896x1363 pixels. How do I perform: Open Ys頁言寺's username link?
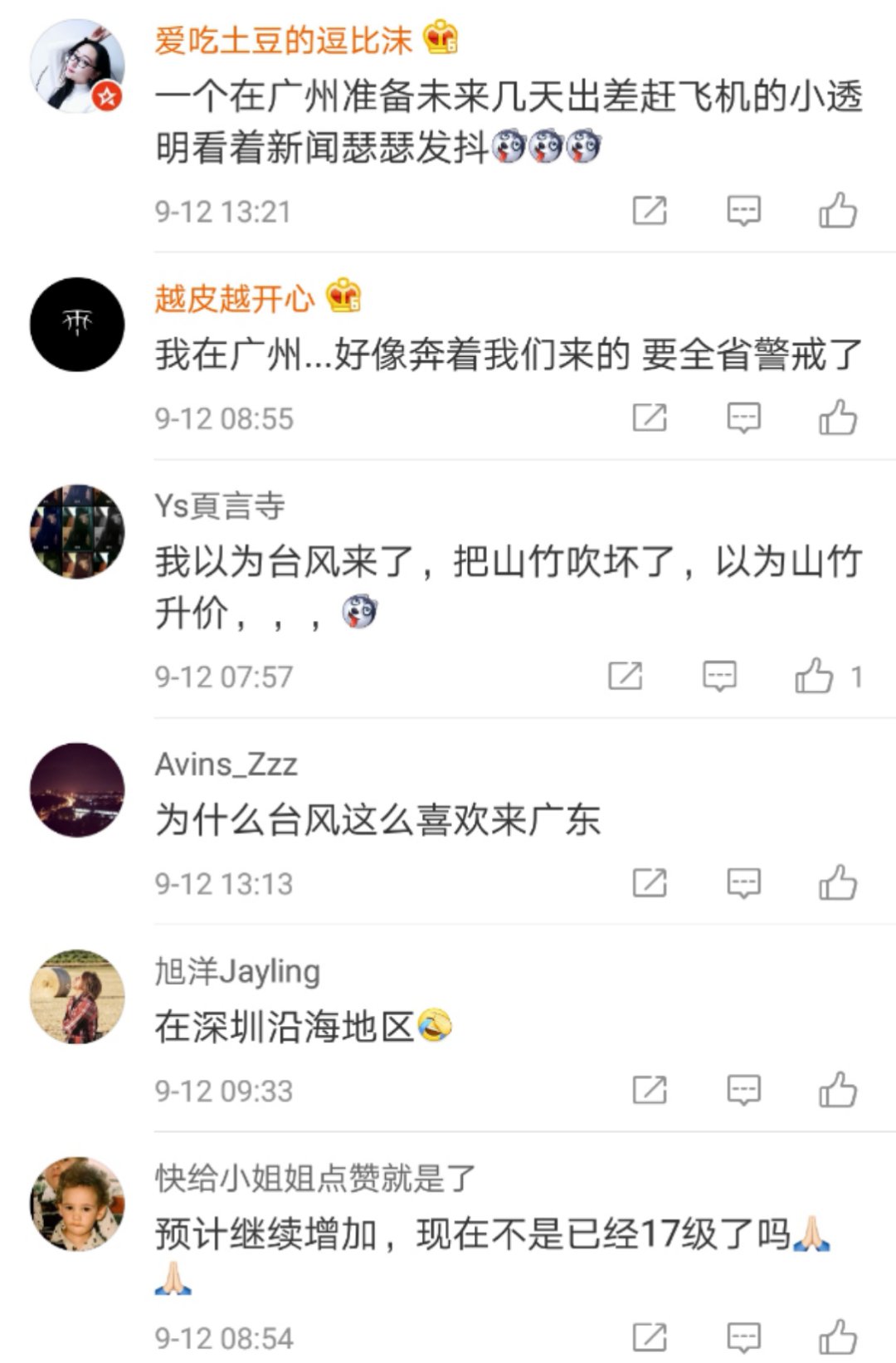click(x=220, y=506)
